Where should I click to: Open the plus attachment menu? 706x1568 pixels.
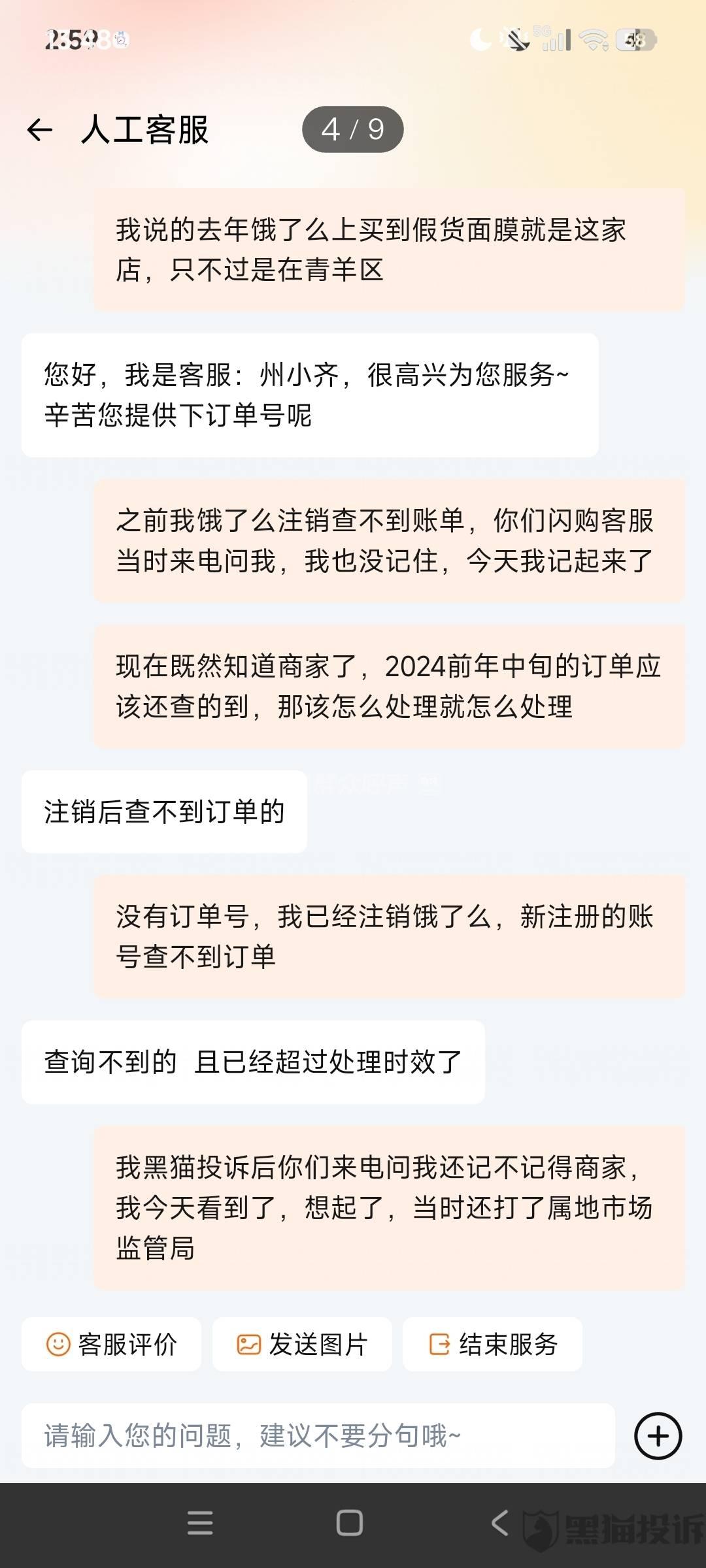(x=658, y=1435)
